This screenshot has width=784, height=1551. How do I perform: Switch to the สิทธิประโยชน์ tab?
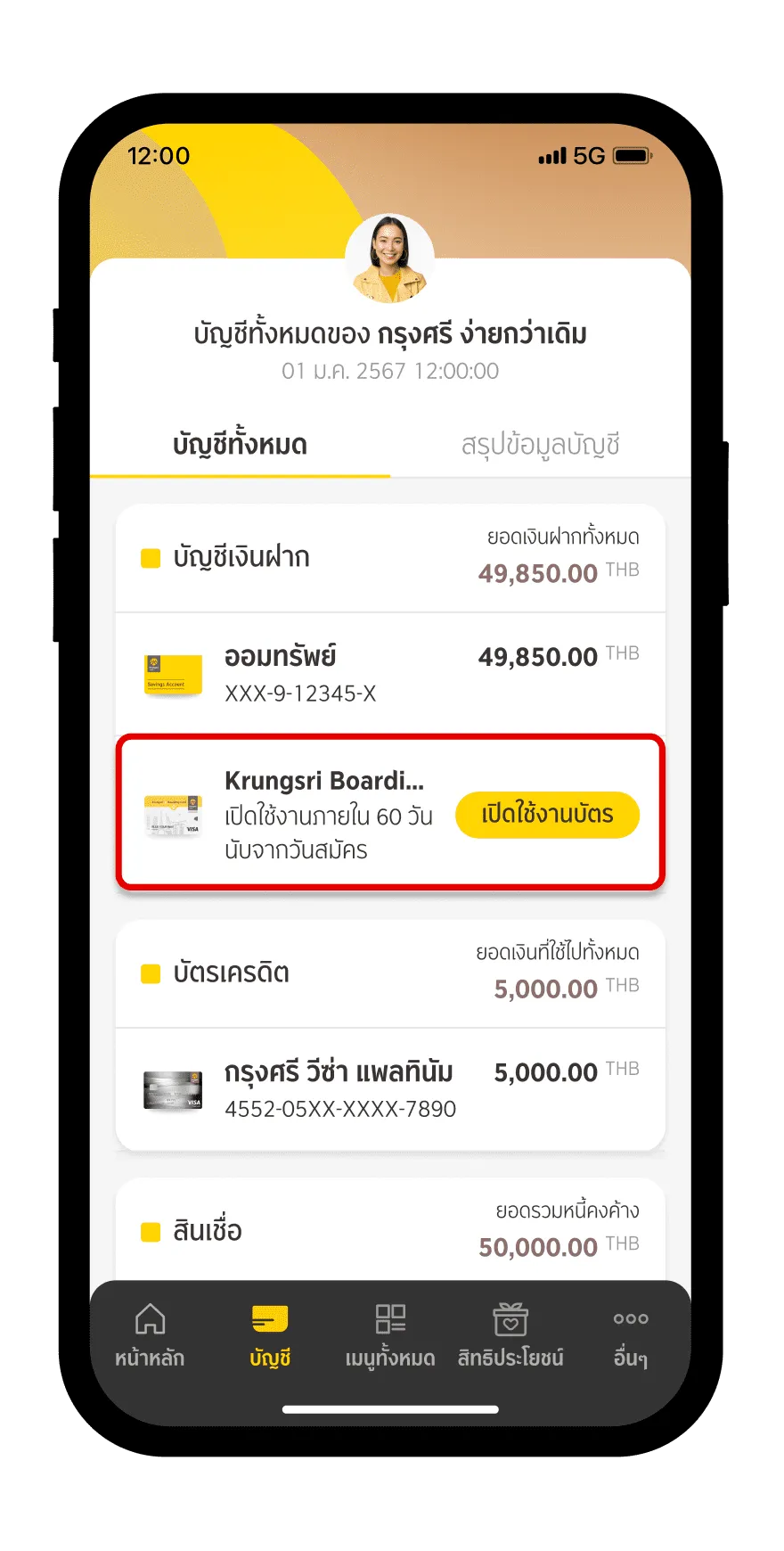pos(510,1335)
